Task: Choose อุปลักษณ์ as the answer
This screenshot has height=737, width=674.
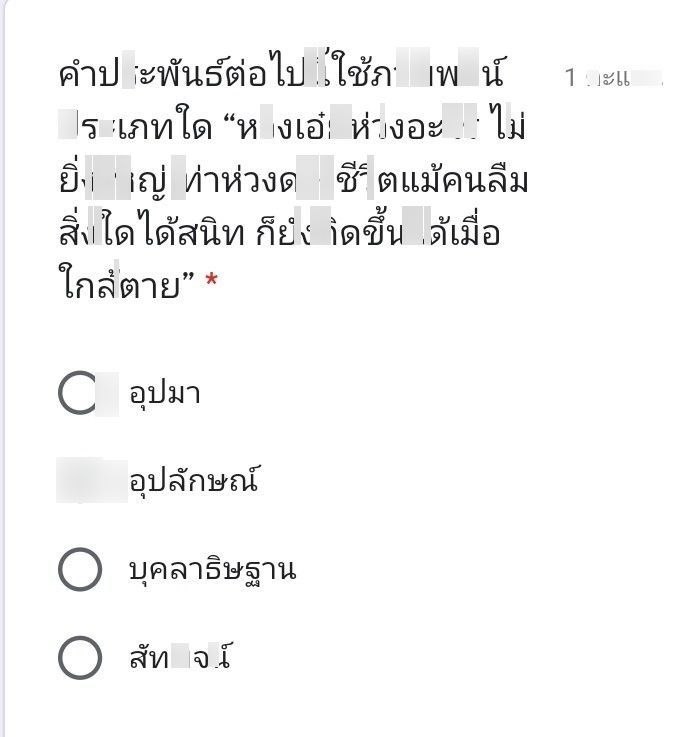Action: click(79, 481)
